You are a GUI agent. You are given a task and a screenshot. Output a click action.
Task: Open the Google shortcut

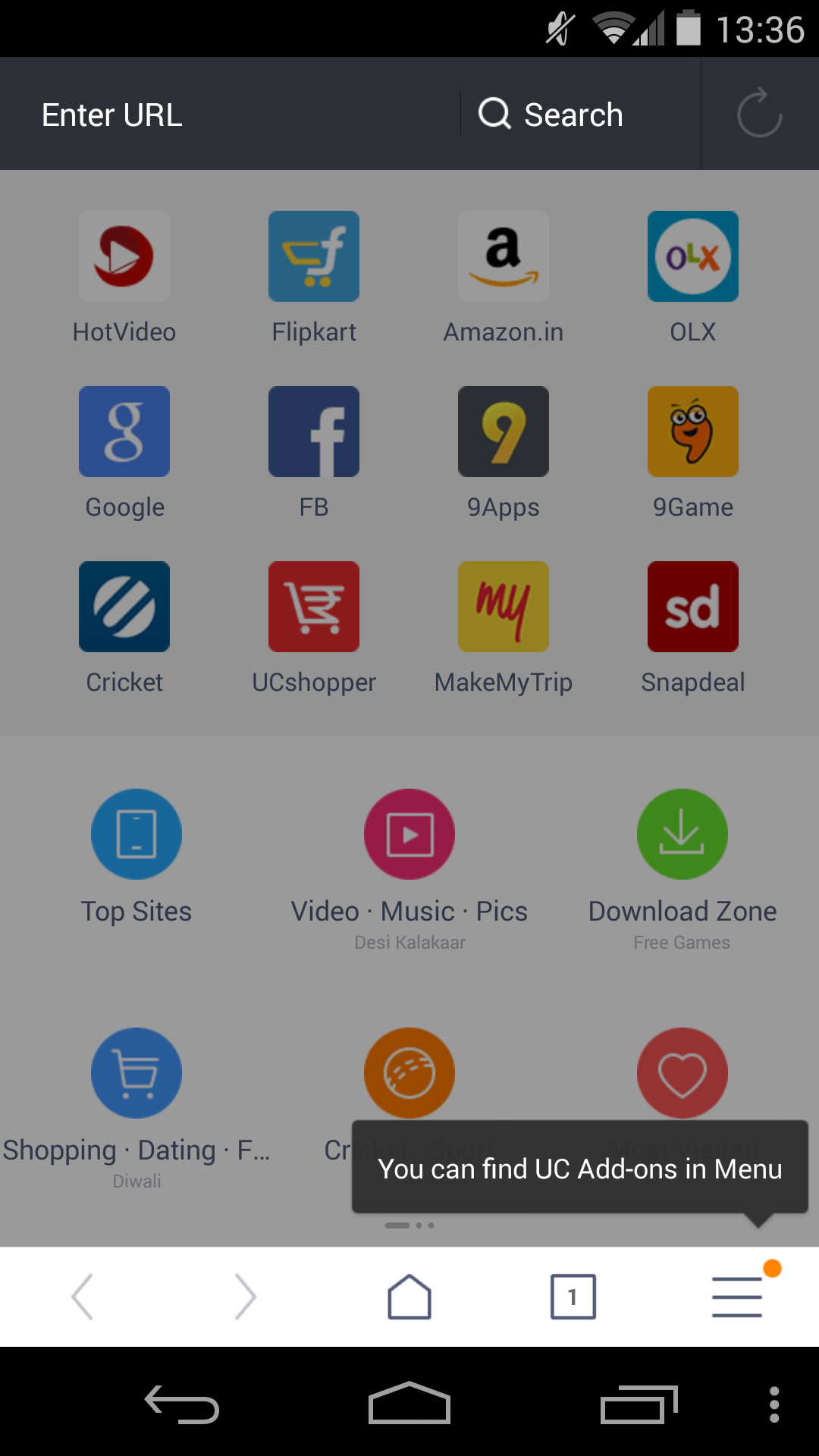pos(124,453)
